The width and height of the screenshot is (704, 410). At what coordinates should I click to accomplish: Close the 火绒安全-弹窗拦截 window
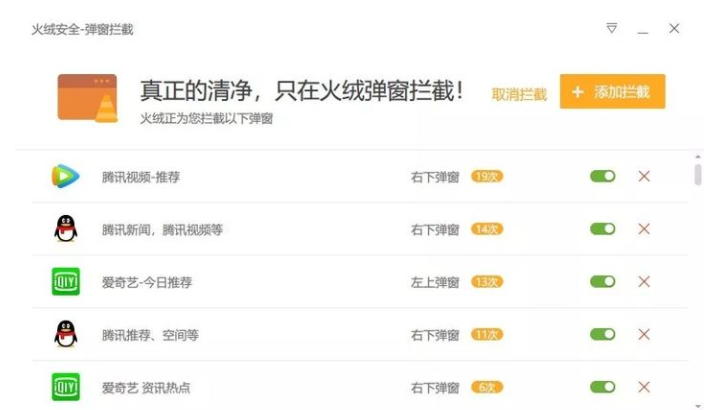coord(674,29)
